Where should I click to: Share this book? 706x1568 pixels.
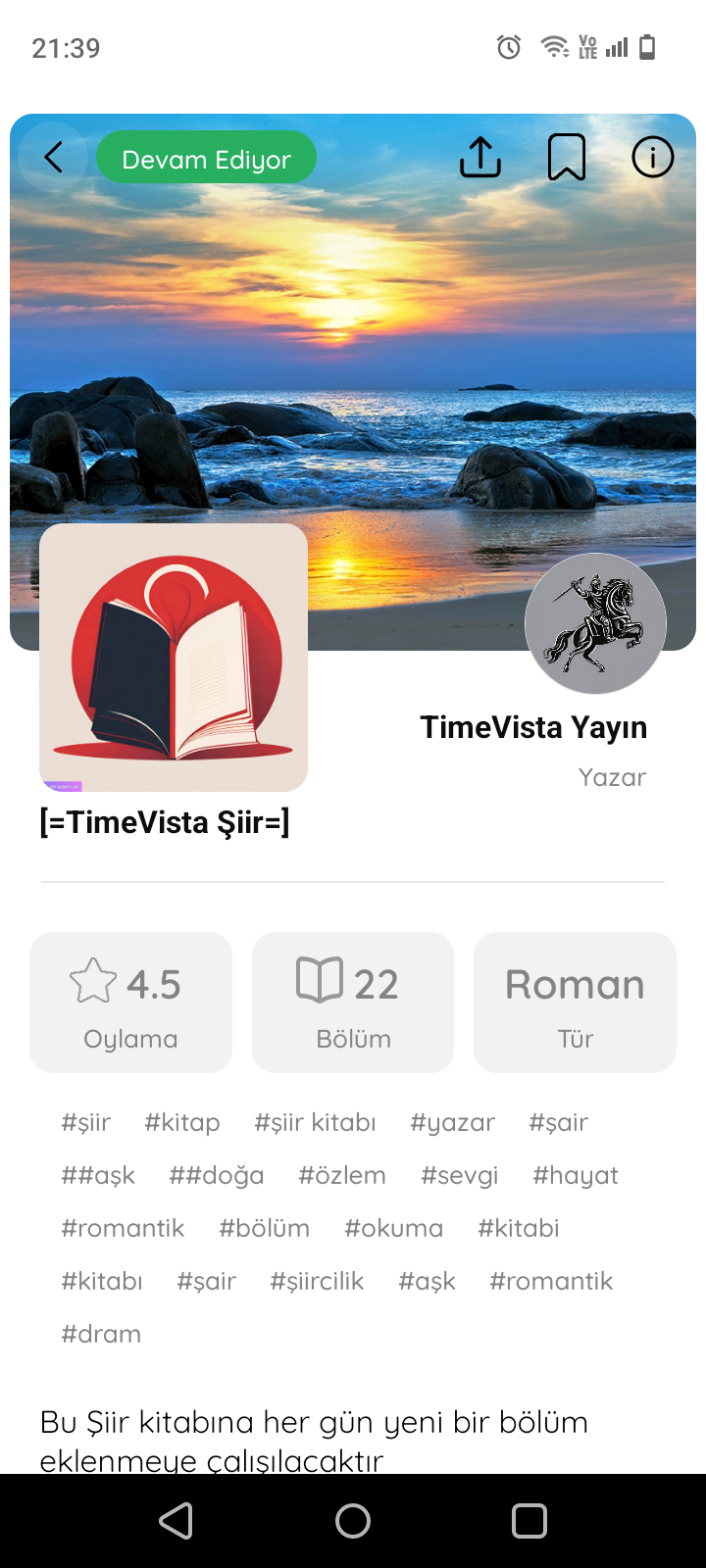pyautogui.click(x=480, y=157)
